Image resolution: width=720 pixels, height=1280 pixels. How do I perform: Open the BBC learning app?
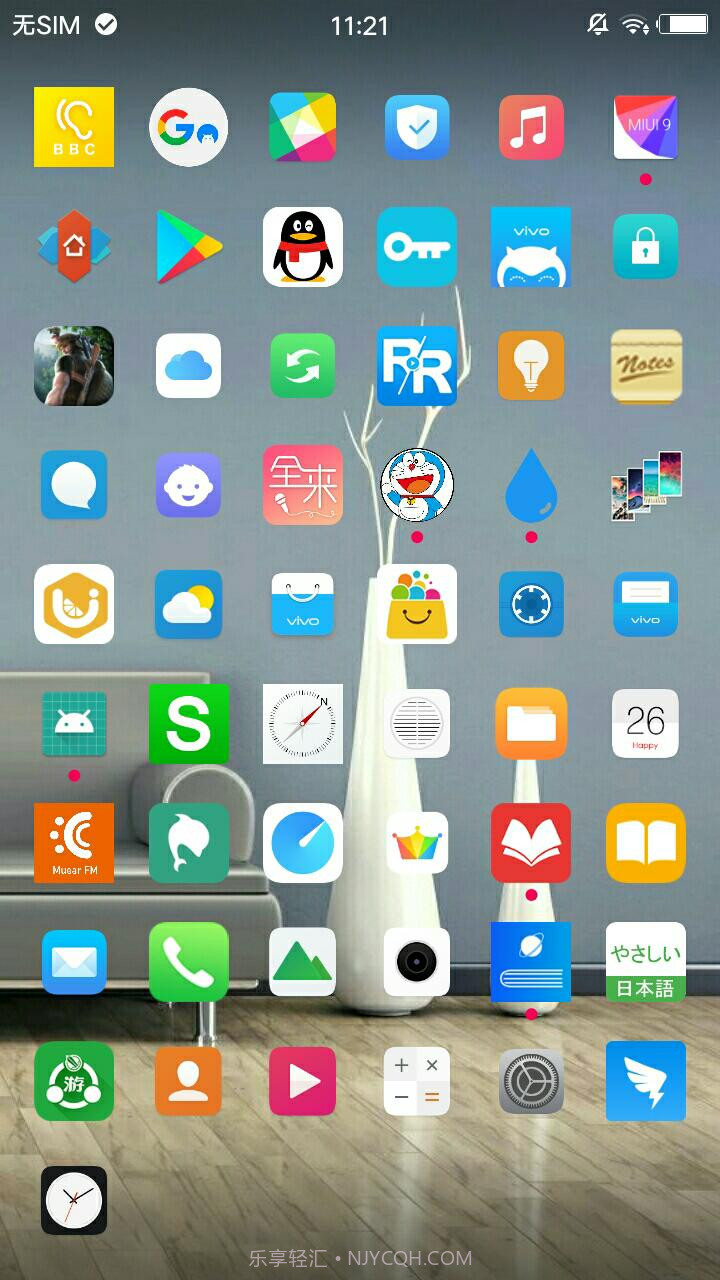[74, 127]
